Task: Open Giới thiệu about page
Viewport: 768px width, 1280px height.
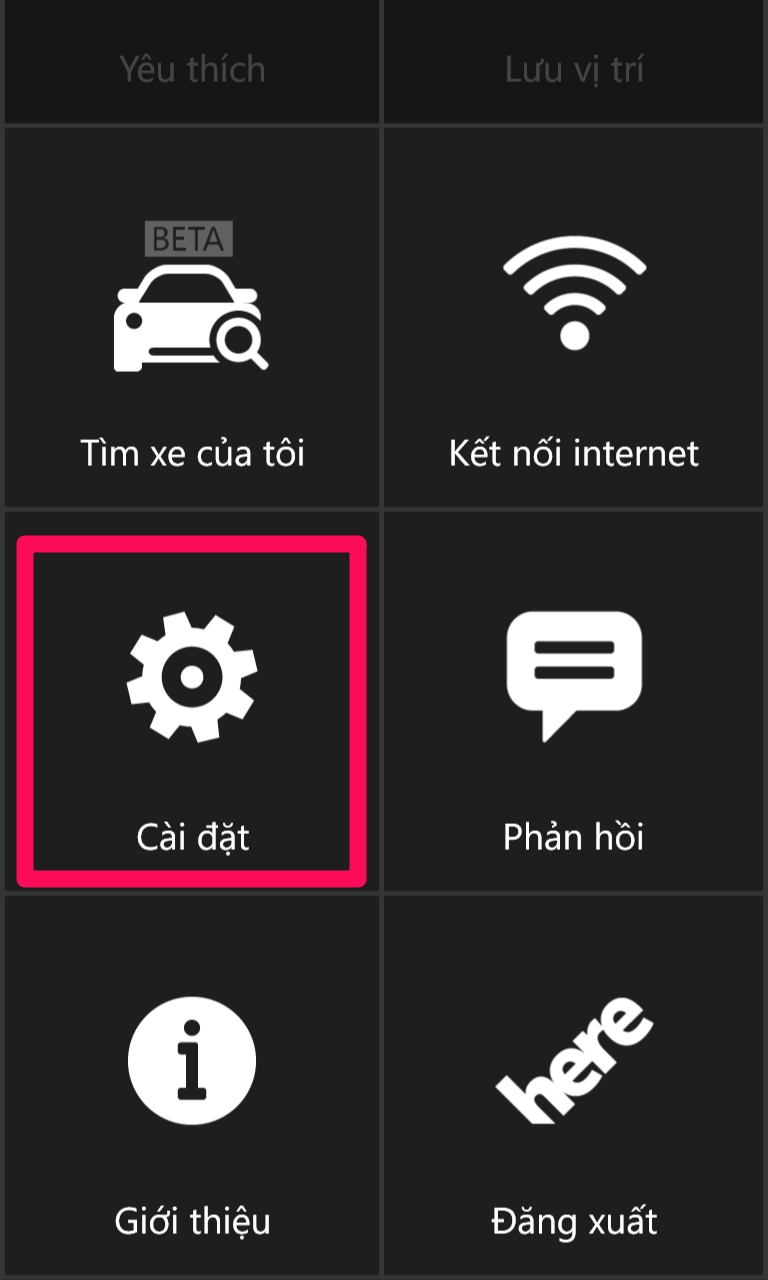Action: (192, 1090)
